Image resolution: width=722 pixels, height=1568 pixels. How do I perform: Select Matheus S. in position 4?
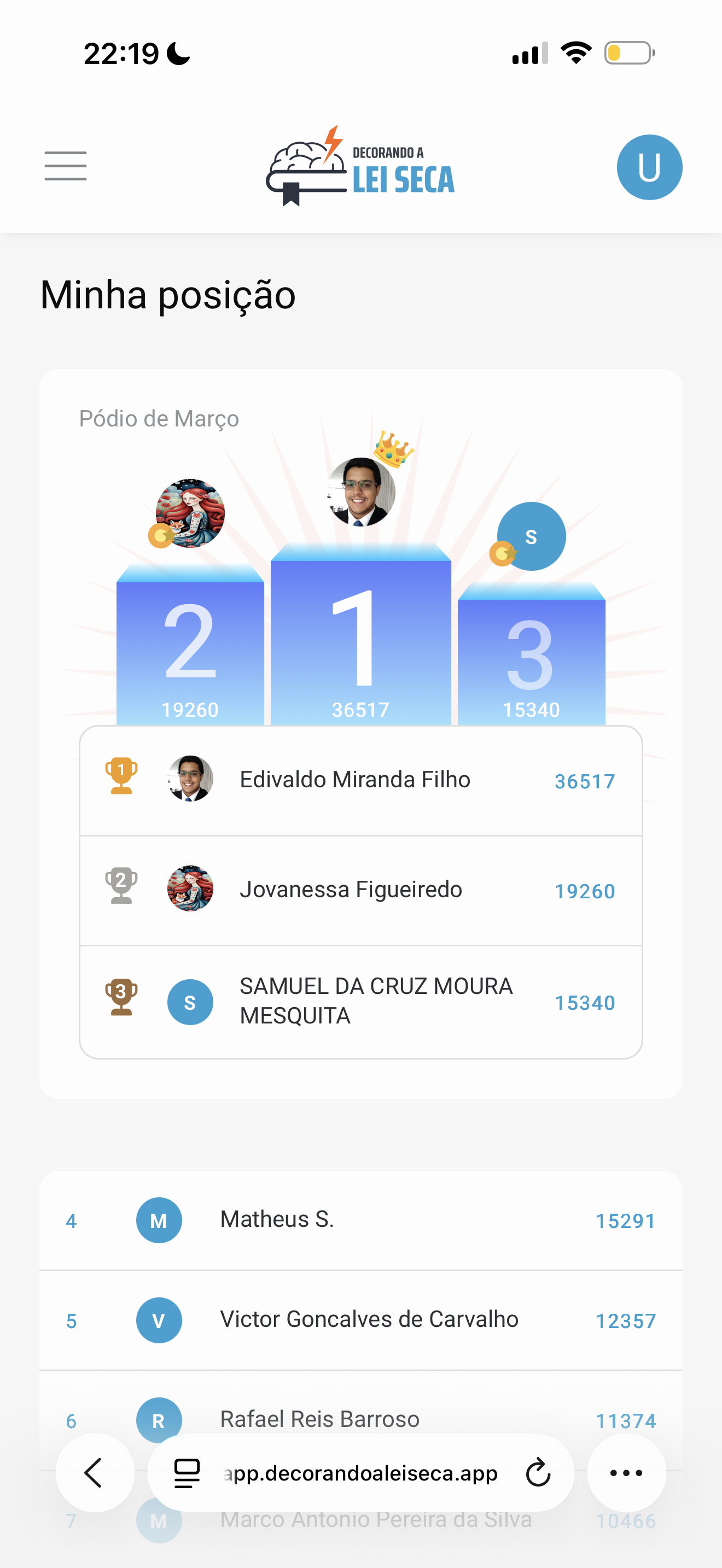(x=277, y=1219)
